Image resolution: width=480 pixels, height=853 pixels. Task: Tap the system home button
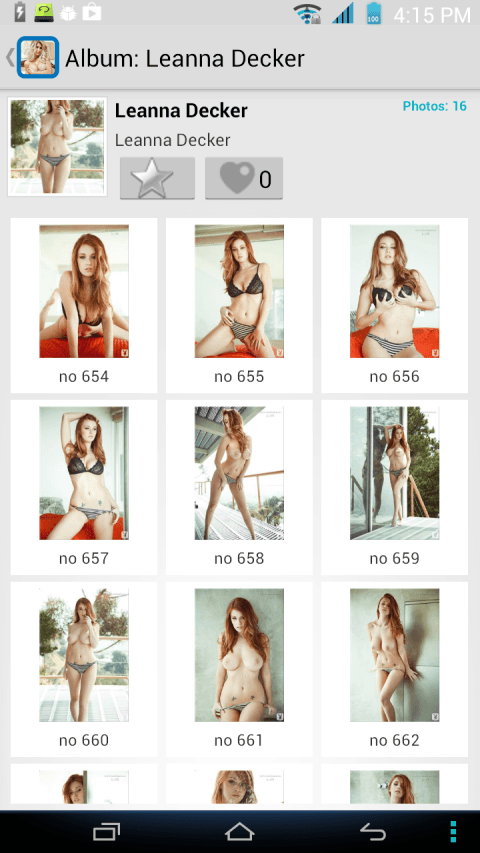tap(239, 832)
